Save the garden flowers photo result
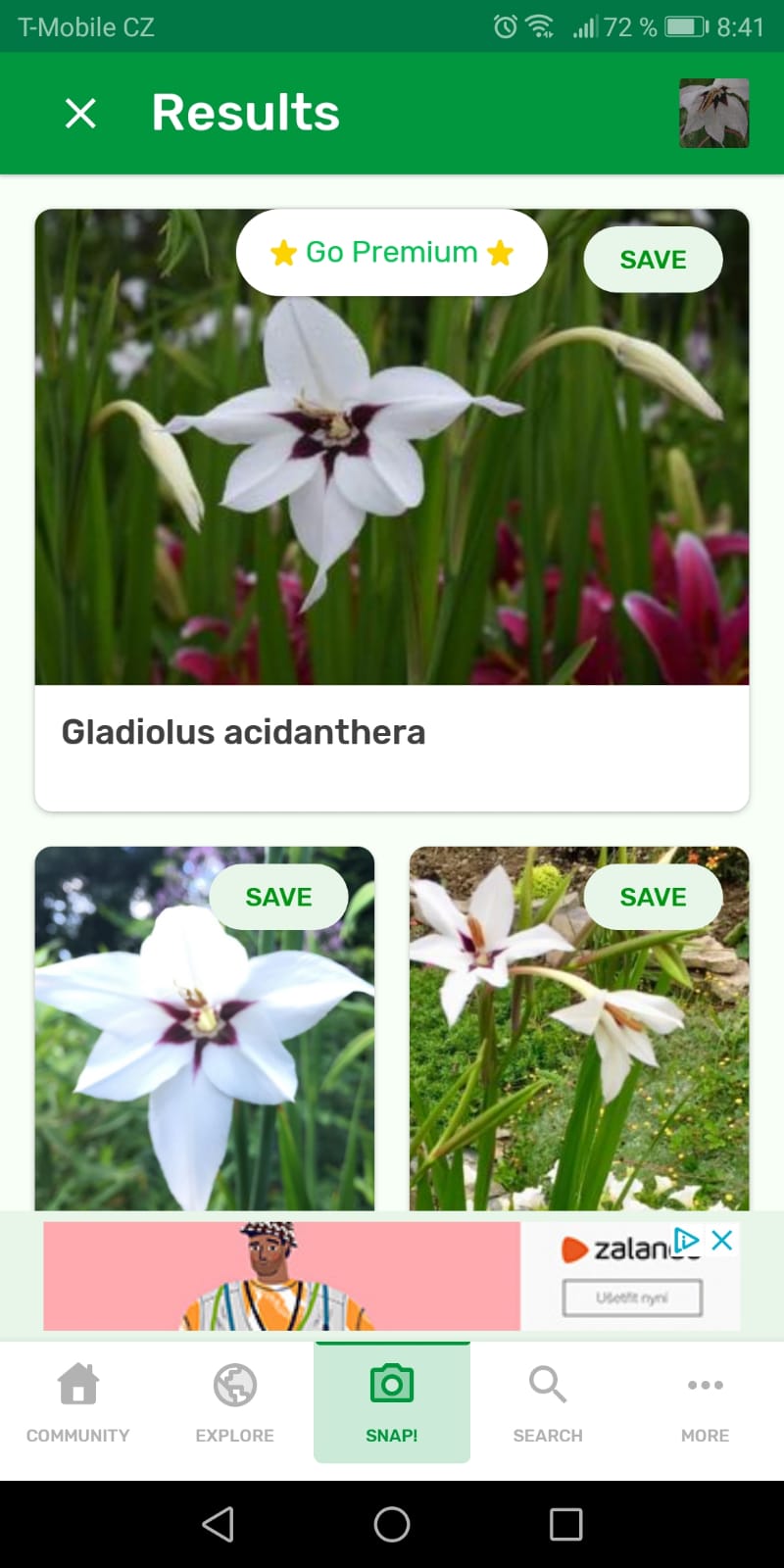784x1568 pixels. coord(653,897)
